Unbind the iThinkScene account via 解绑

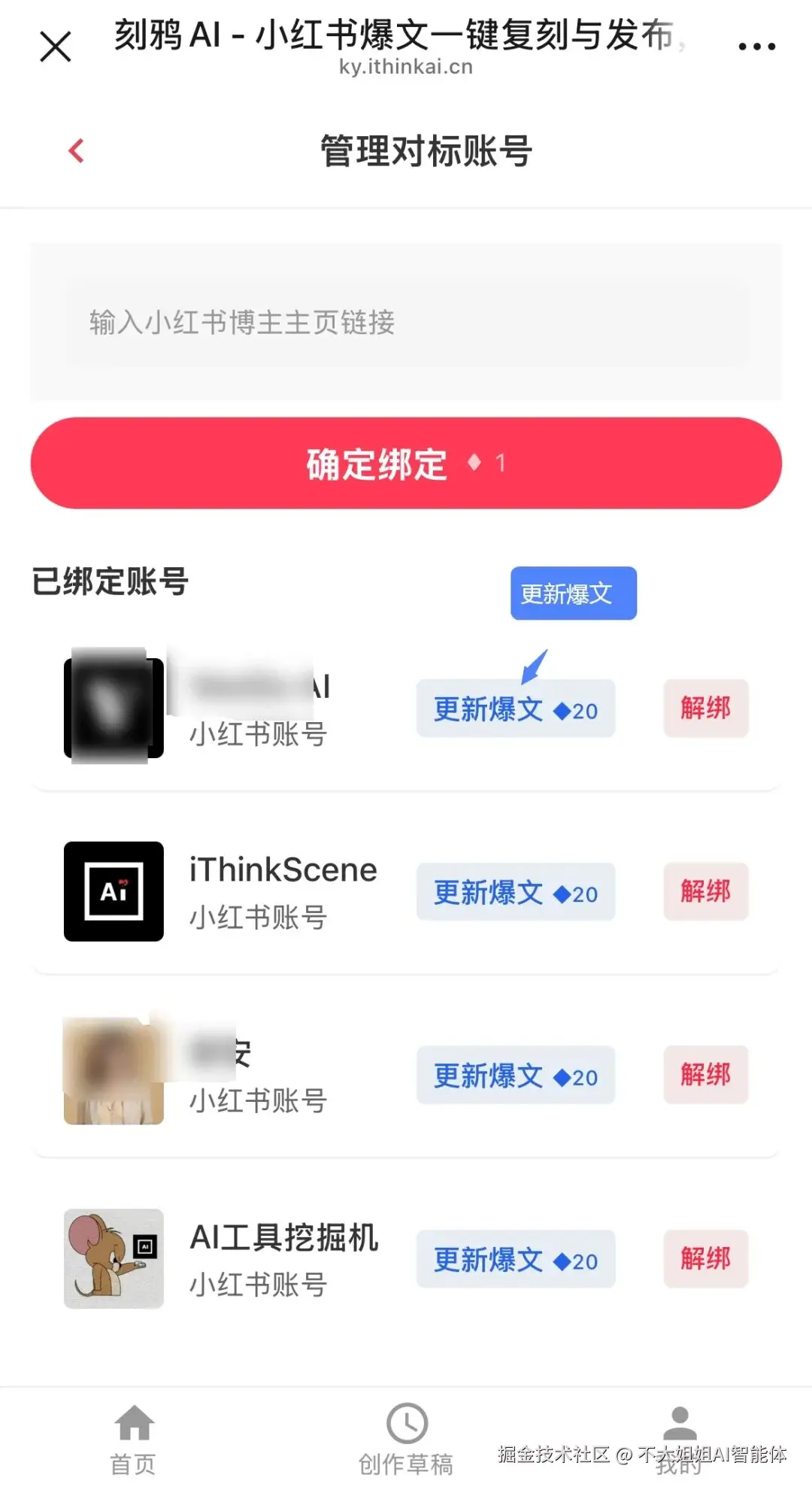point(704,893)
